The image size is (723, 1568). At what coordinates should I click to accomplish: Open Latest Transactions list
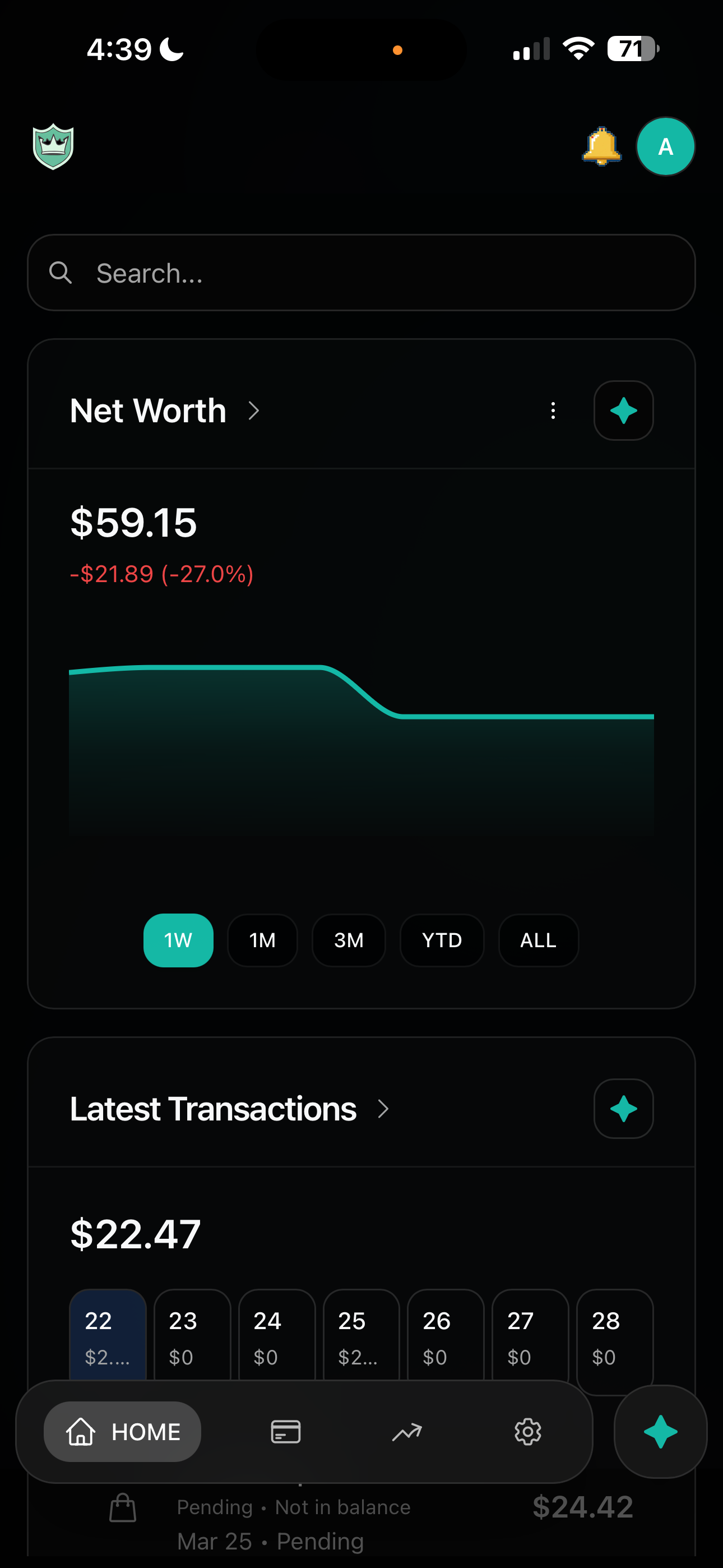[x=229, y=1109]
